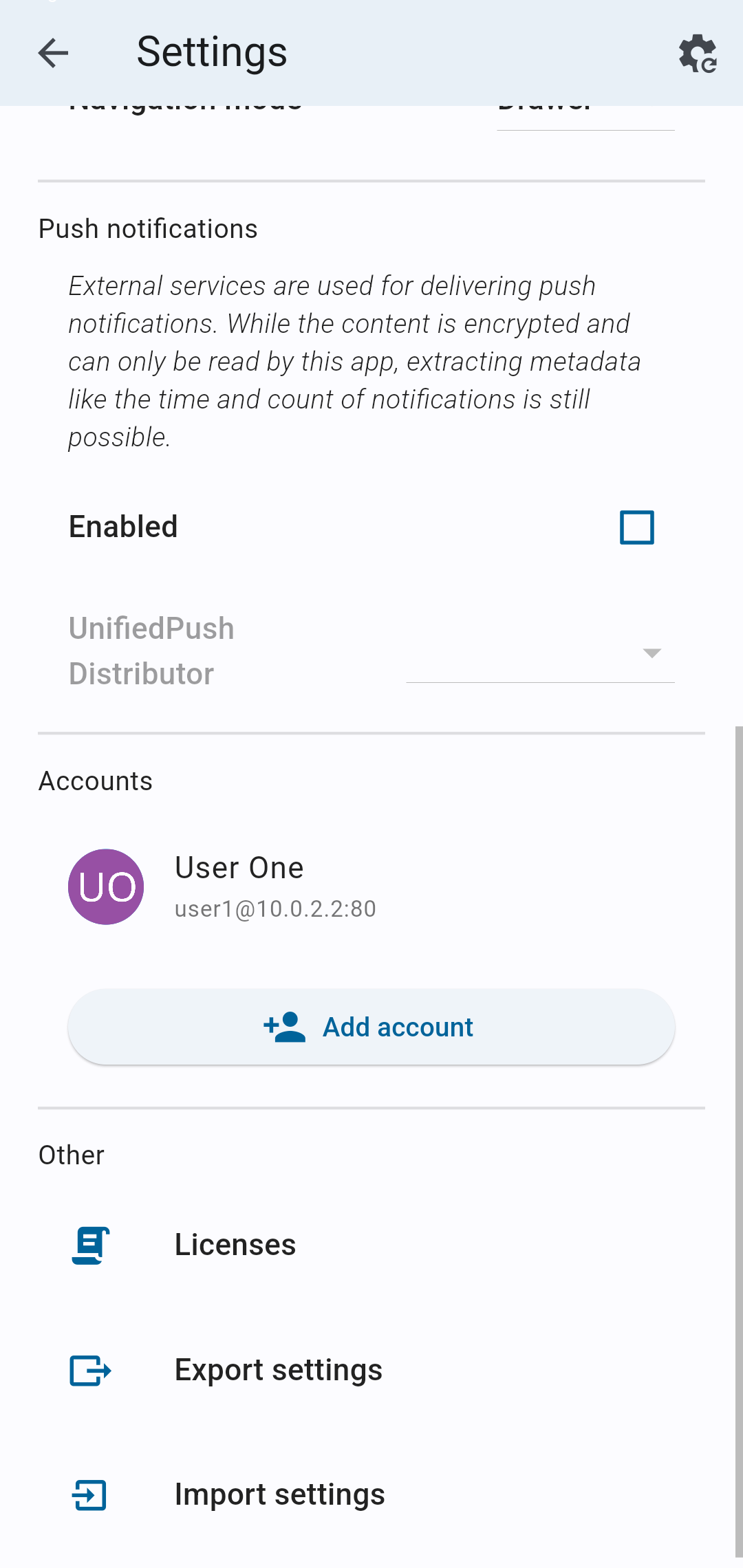This screenshot has height=1568, width=743.
Task: Choose Import settings
Action: click(x=371, y=1494)
